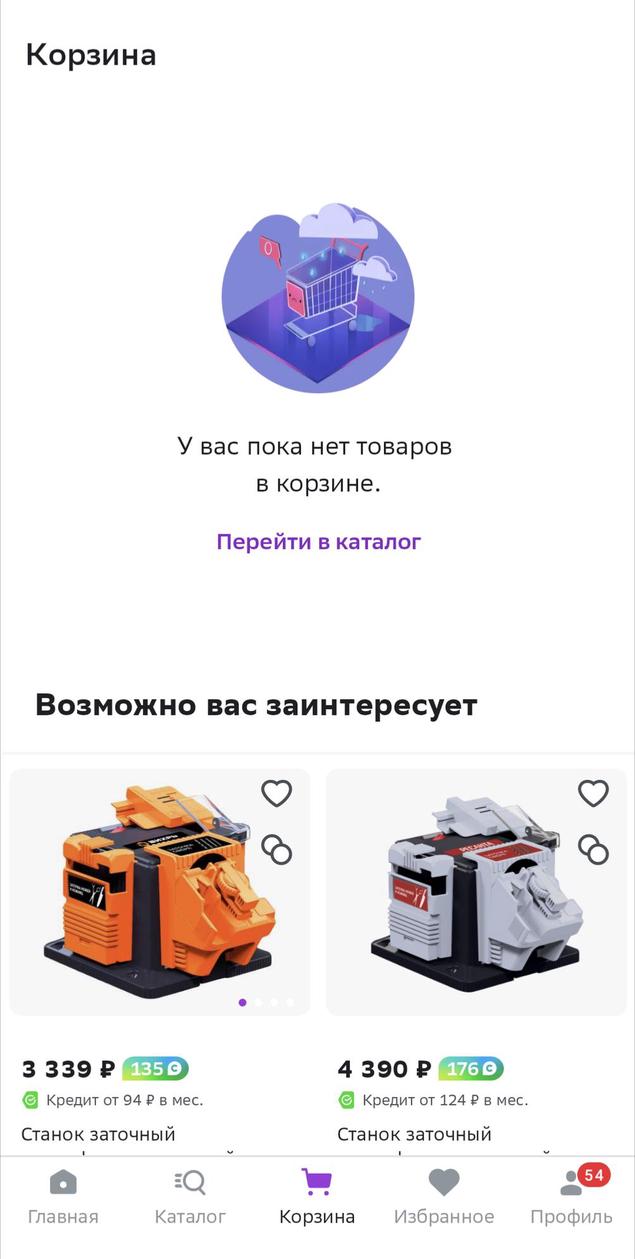The width and height of the screenshot is (635, 1259).
Task: Add the white sharpening machine to comparison
Action: click(x=594, y=850)
